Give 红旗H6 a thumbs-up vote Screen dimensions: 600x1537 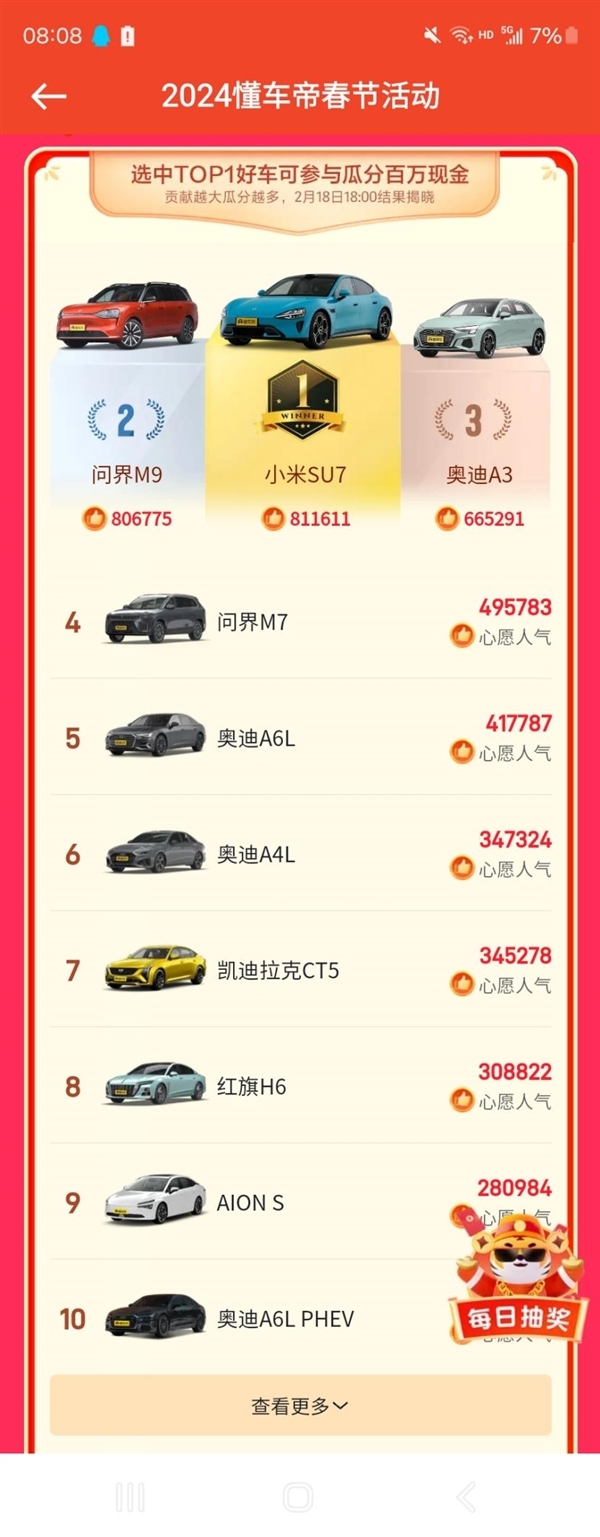tap(462, 1101)
